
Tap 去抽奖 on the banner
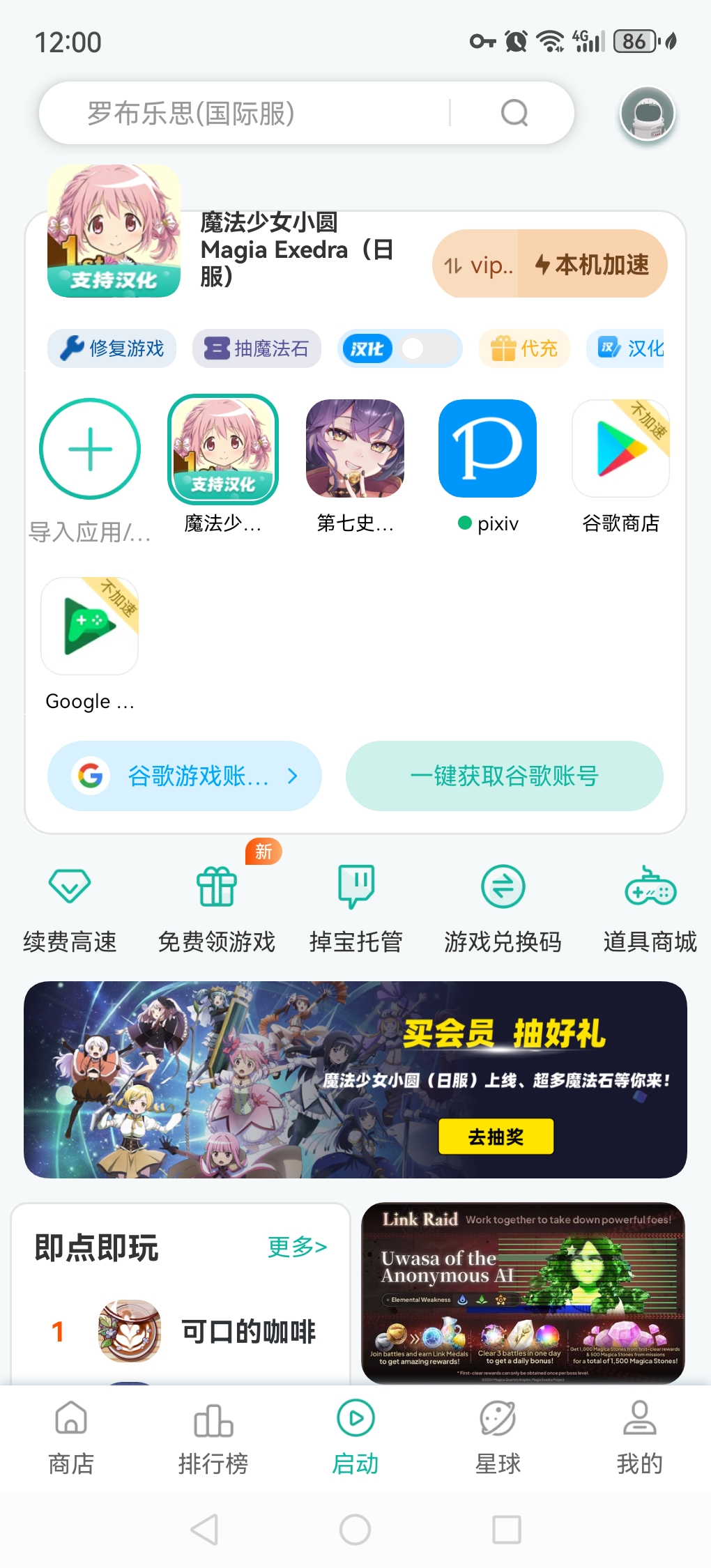pos(496,1137)
